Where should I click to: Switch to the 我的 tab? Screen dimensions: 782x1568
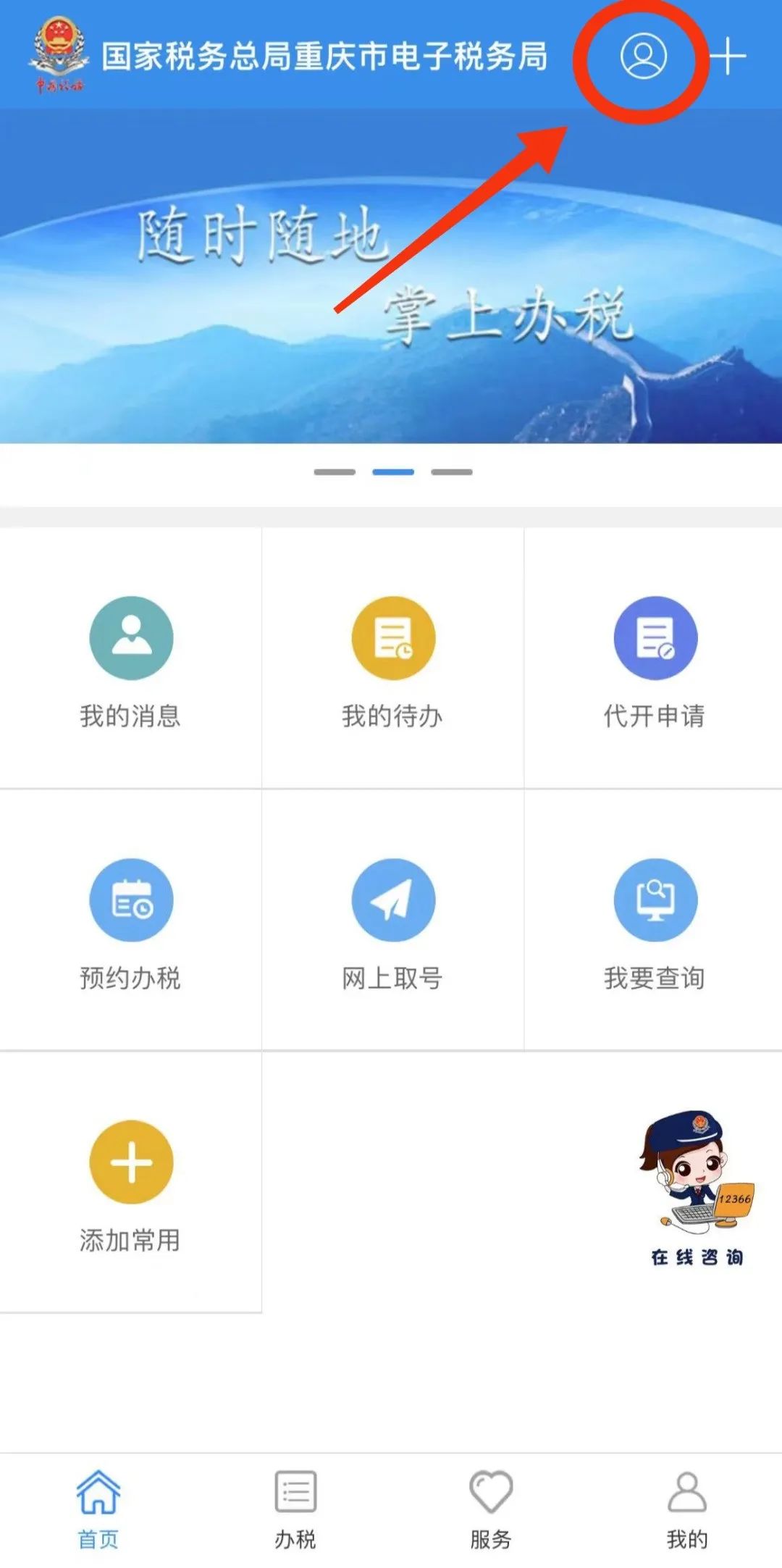click(x=687, y=1510)
